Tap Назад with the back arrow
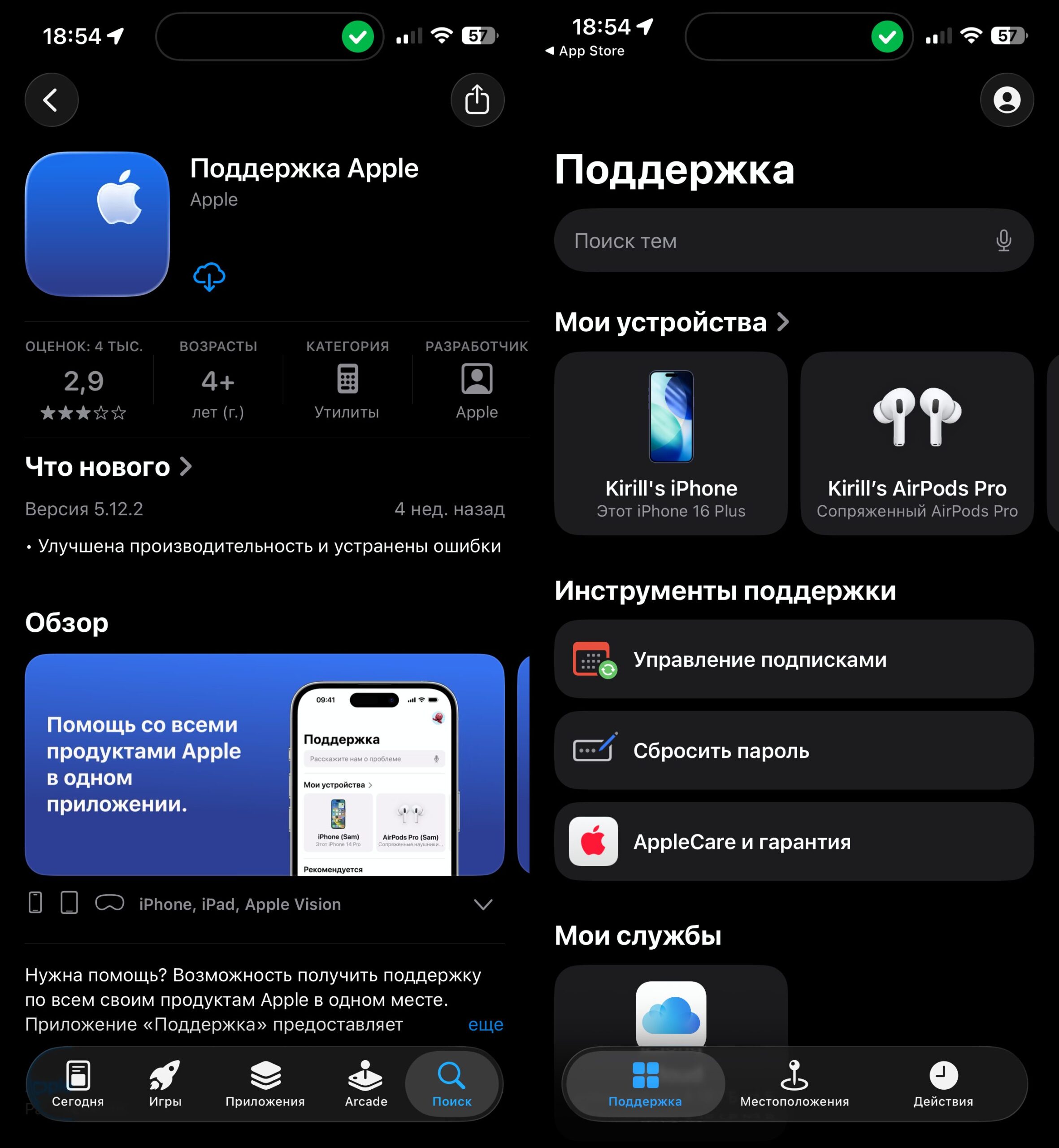1059x1148 pixels. click(52, 100)
